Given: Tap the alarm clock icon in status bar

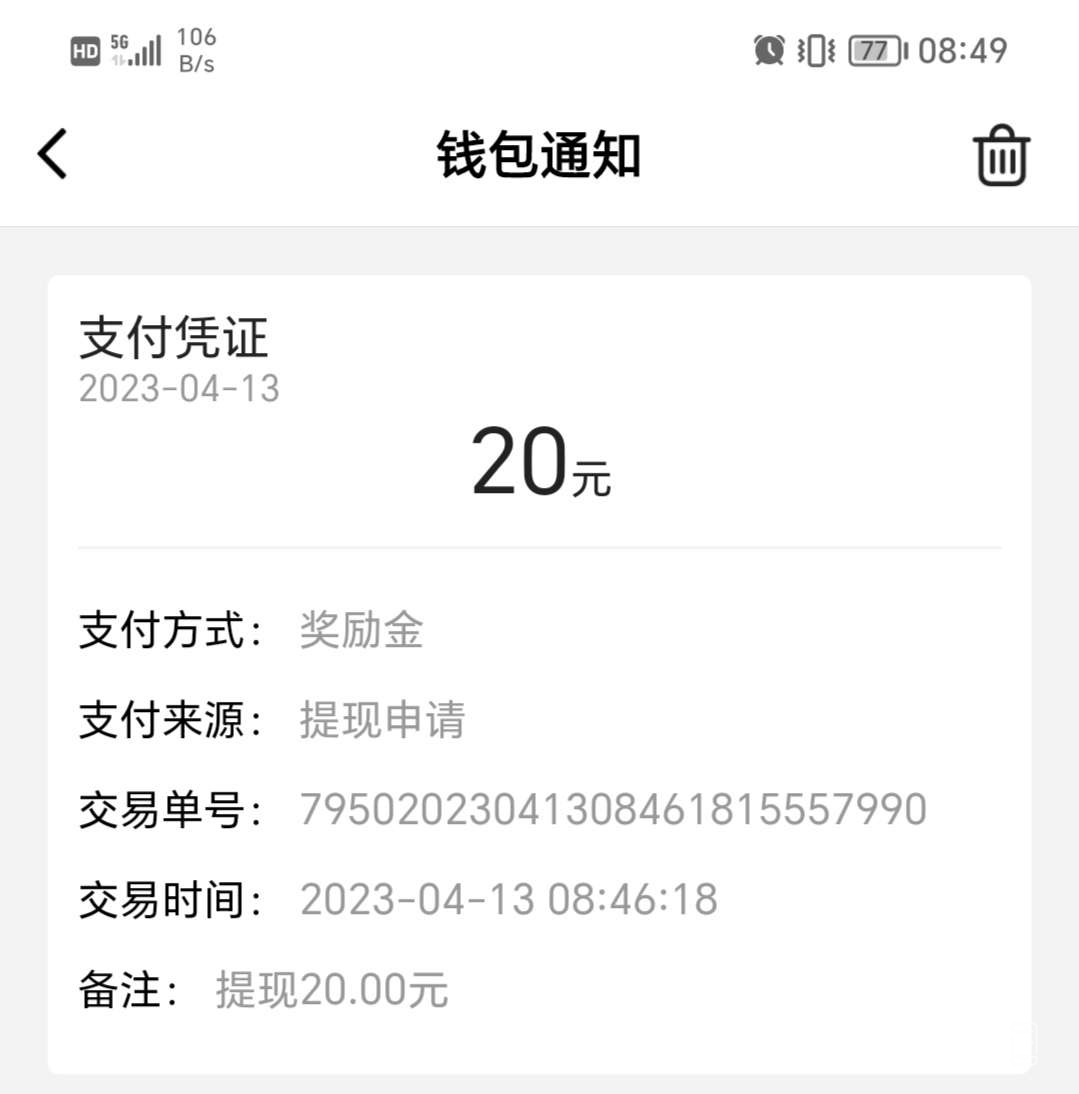Looking at the screenshot, I should (769, 48).
